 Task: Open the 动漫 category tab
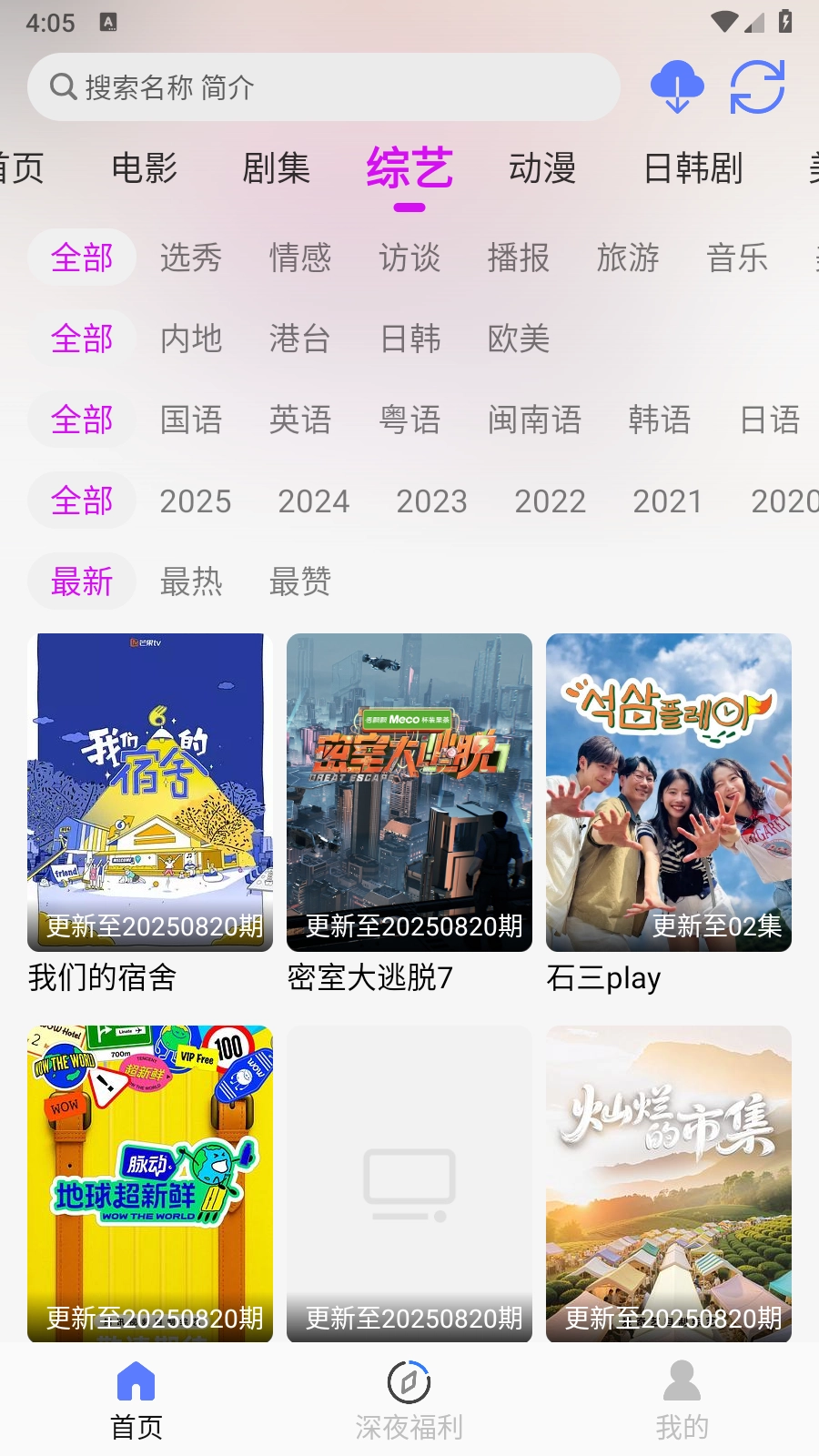tap(542, 168)
